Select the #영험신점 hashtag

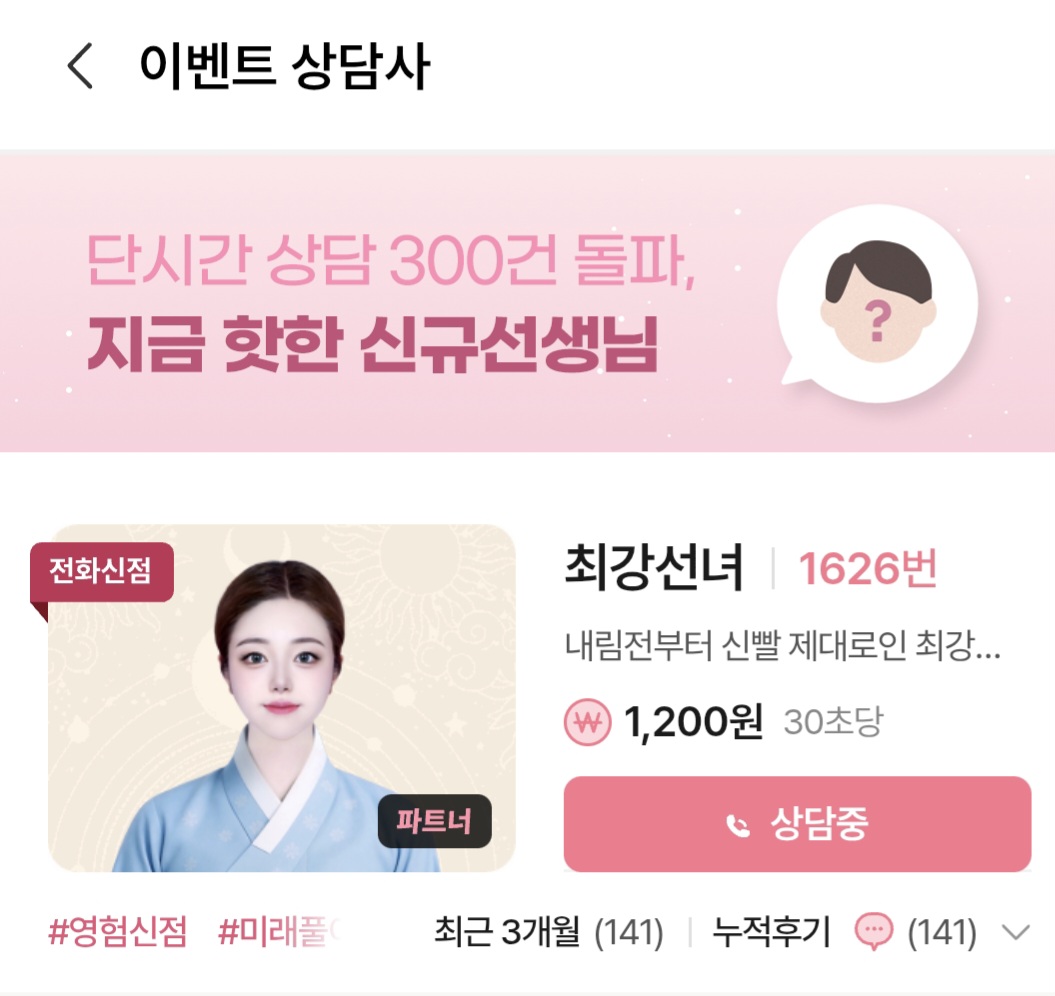(x=118, y=933)
